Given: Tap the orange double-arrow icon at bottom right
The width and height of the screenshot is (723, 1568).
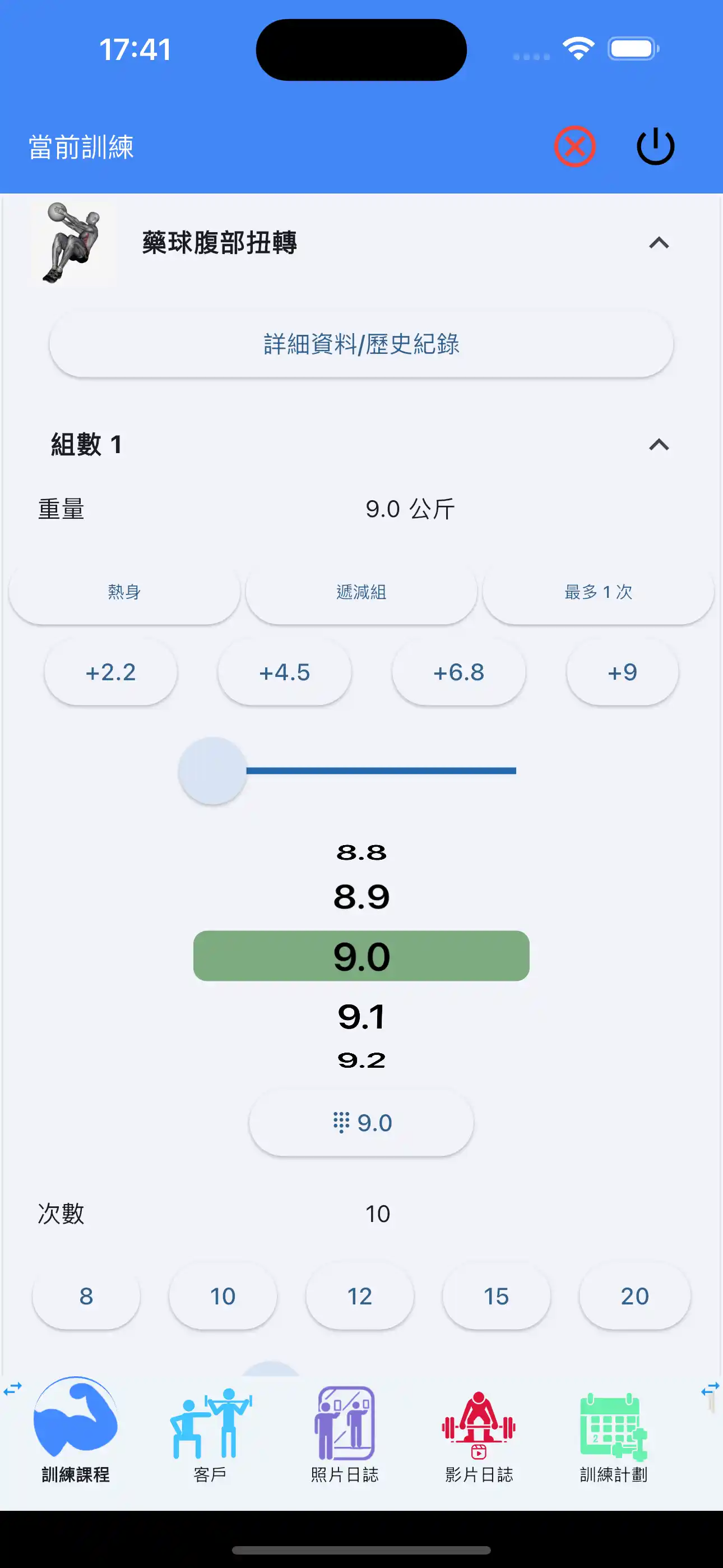Looking at the screenshot, I should [710, 1389].
